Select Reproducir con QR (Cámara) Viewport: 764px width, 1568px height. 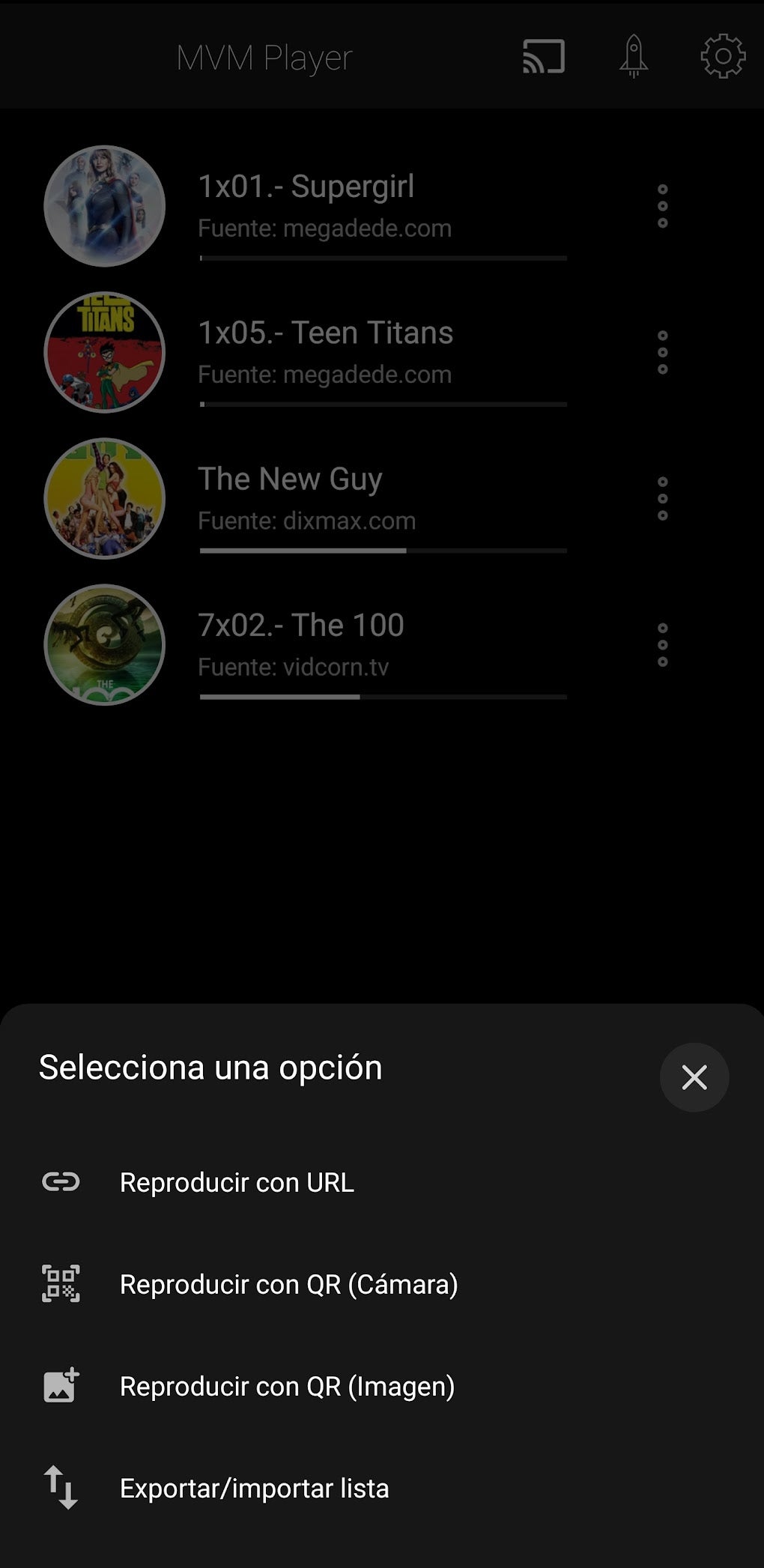(x=291, y=1284)
